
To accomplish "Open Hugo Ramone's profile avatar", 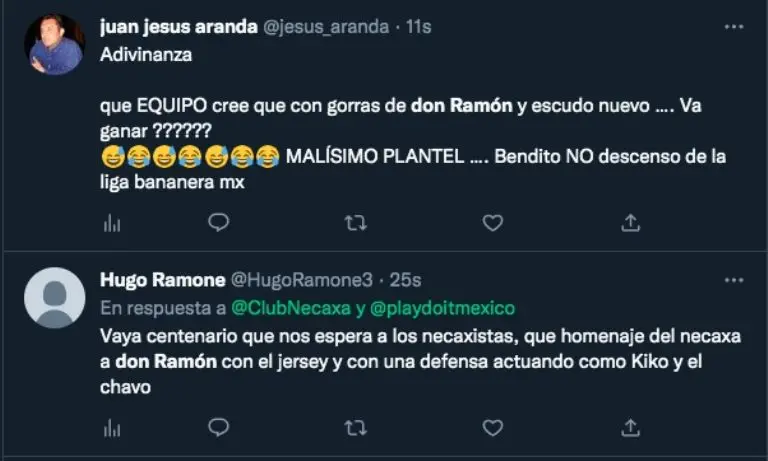I will point(54,298).
